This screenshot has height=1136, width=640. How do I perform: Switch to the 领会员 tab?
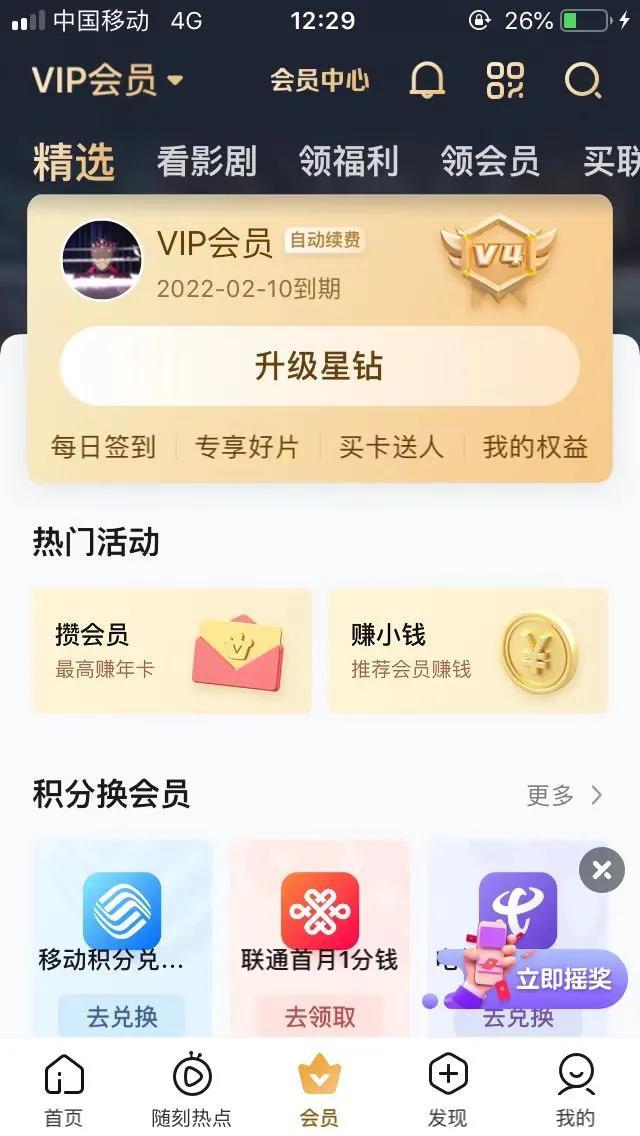490,161
